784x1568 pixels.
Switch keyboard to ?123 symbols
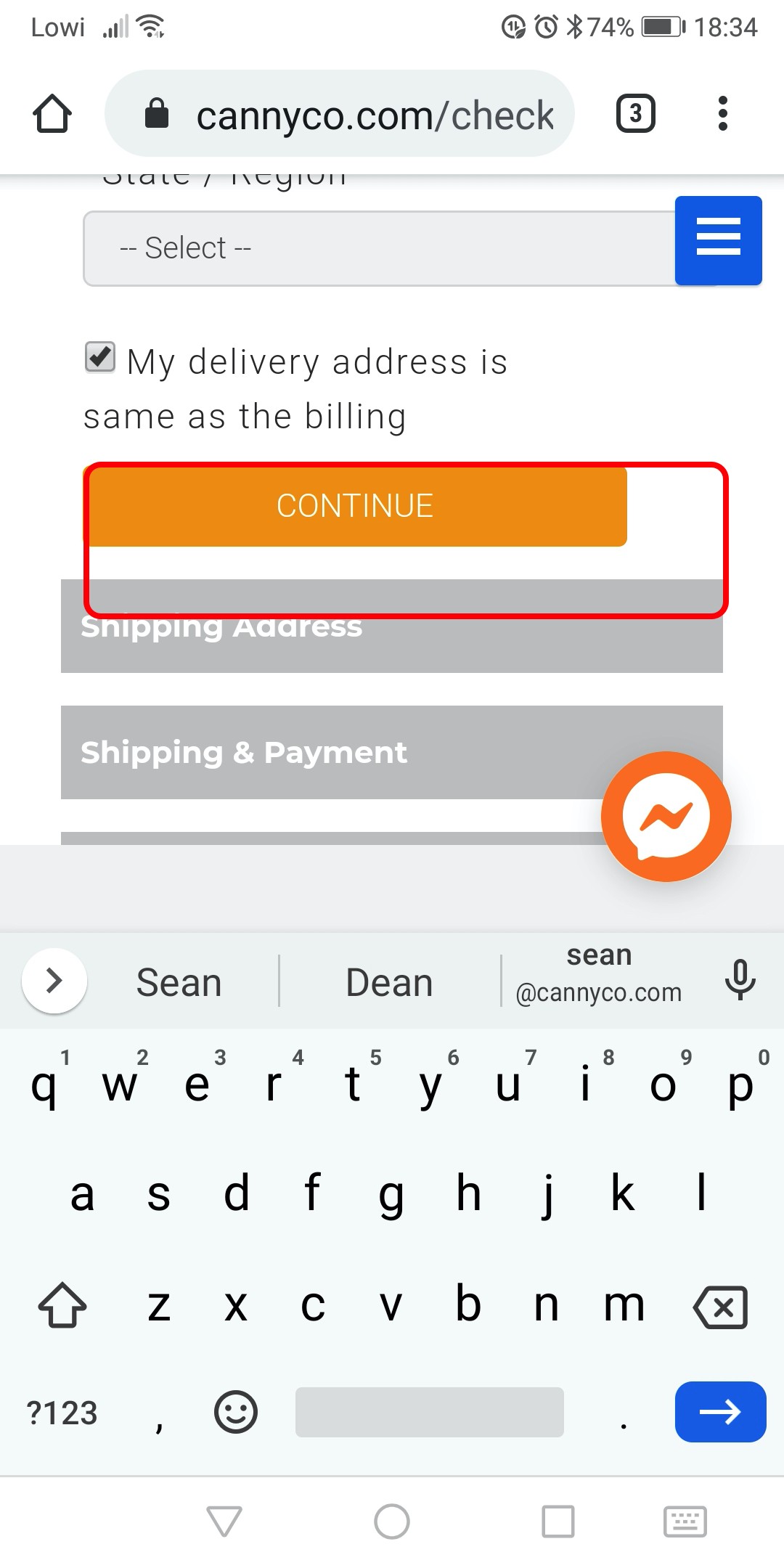[x=62, y=1413]
